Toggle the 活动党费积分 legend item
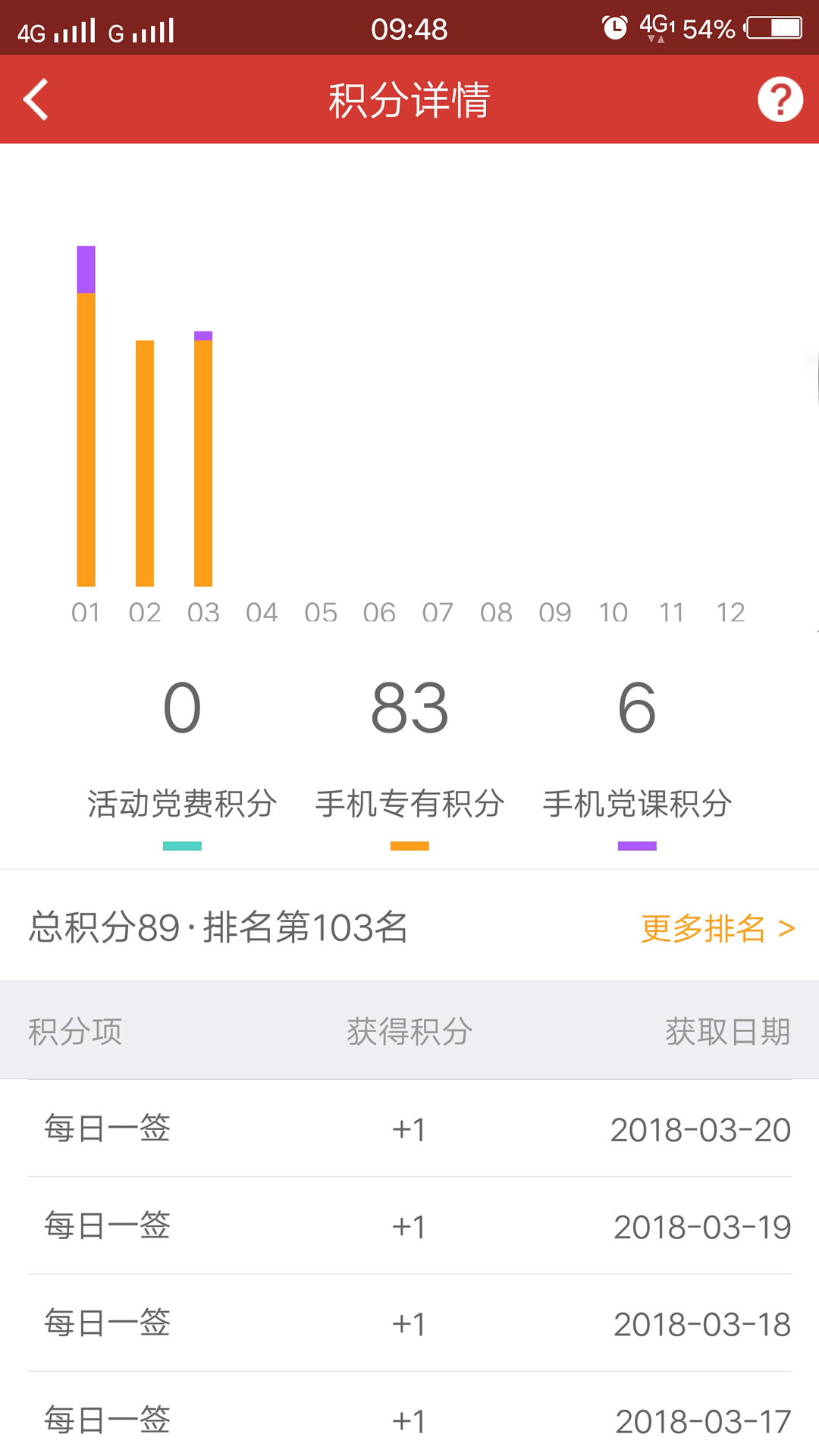Screen dimensions: 819x1456 click(182, 805)
